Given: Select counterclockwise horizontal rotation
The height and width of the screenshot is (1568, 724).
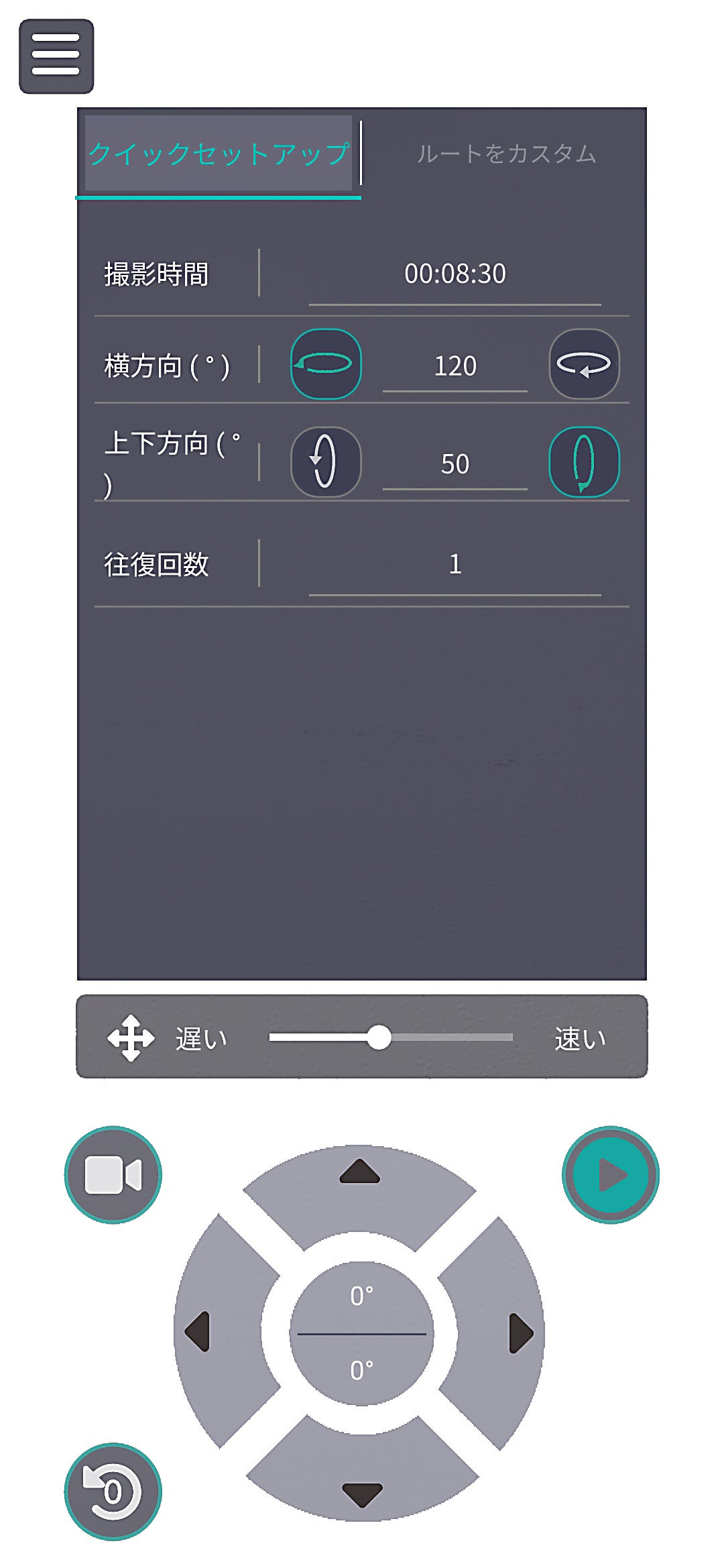Looking at the screenshot, I should tap(326, 364).
